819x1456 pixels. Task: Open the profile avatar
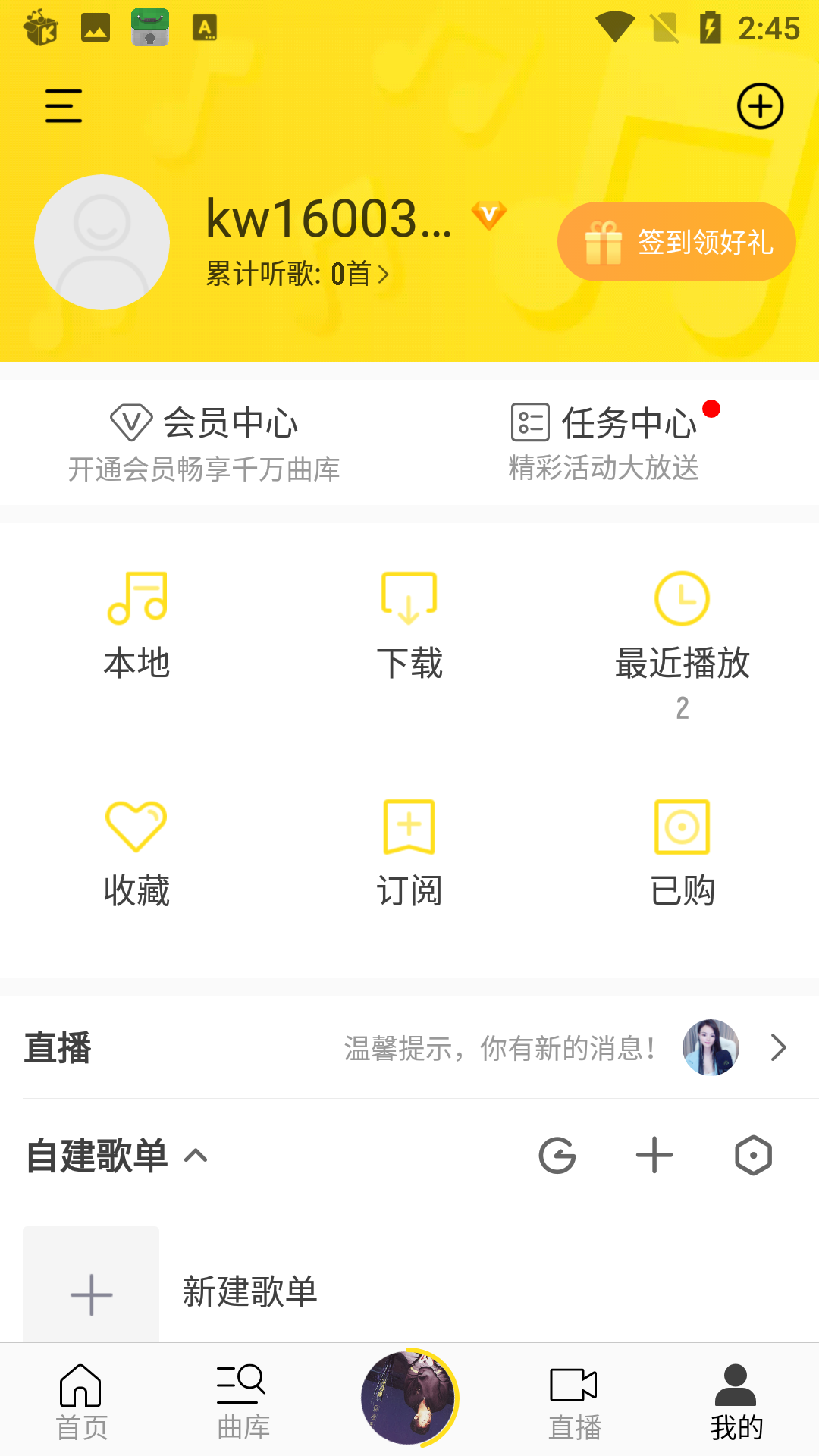pos(102,243)
